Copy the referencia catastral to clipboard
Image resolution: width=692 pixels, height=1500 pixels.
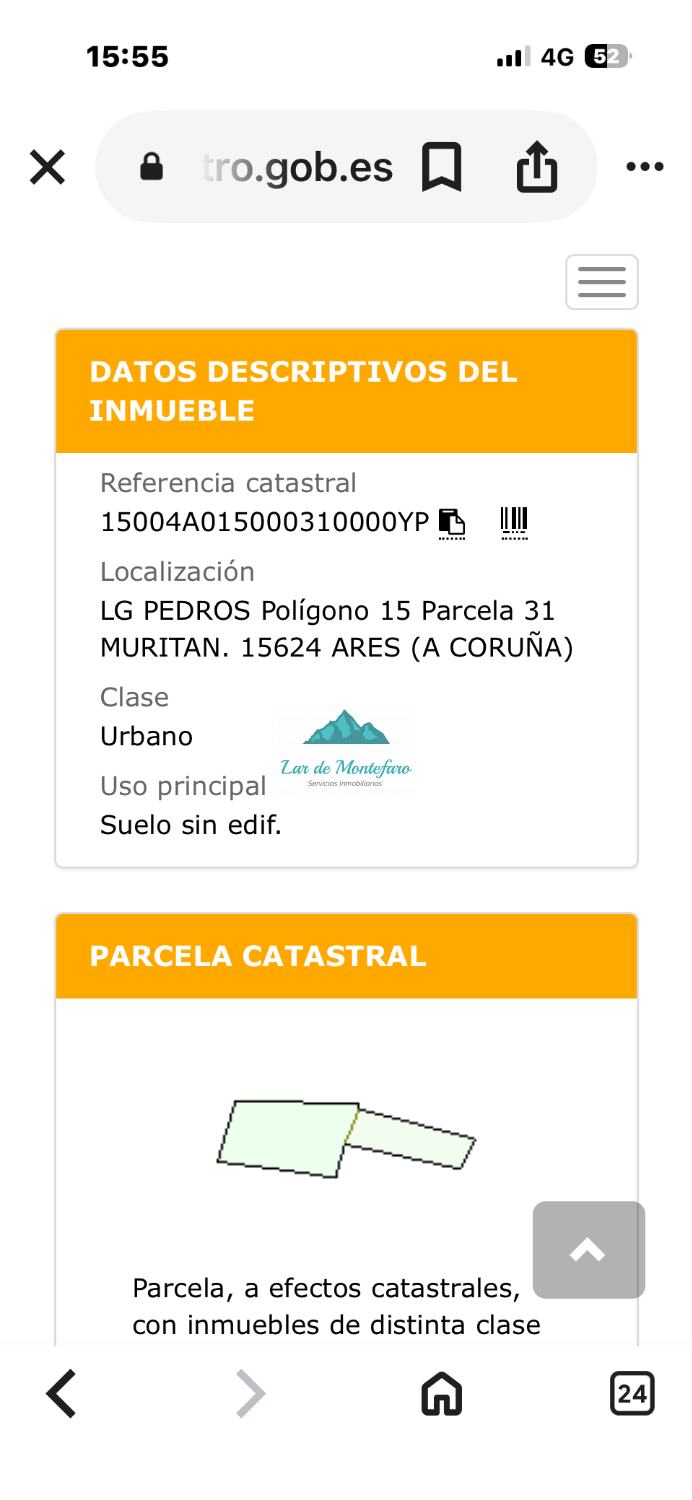(452, 522)
